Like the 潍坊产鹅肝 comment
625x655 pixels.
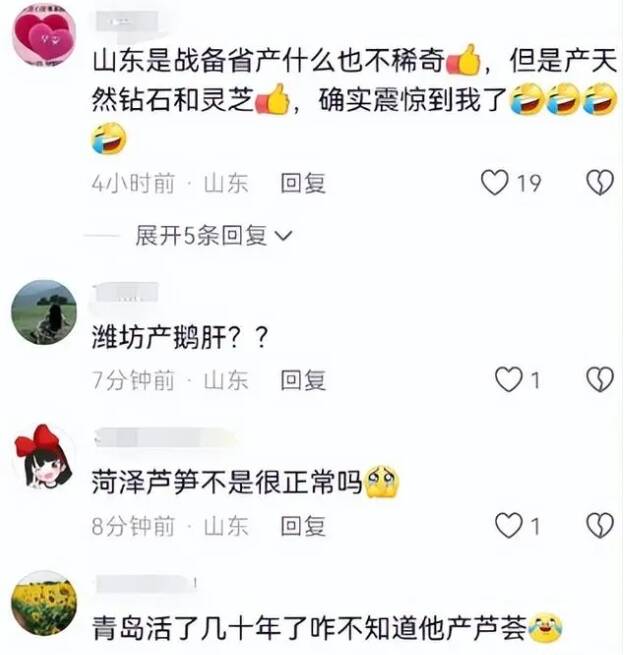510,379
